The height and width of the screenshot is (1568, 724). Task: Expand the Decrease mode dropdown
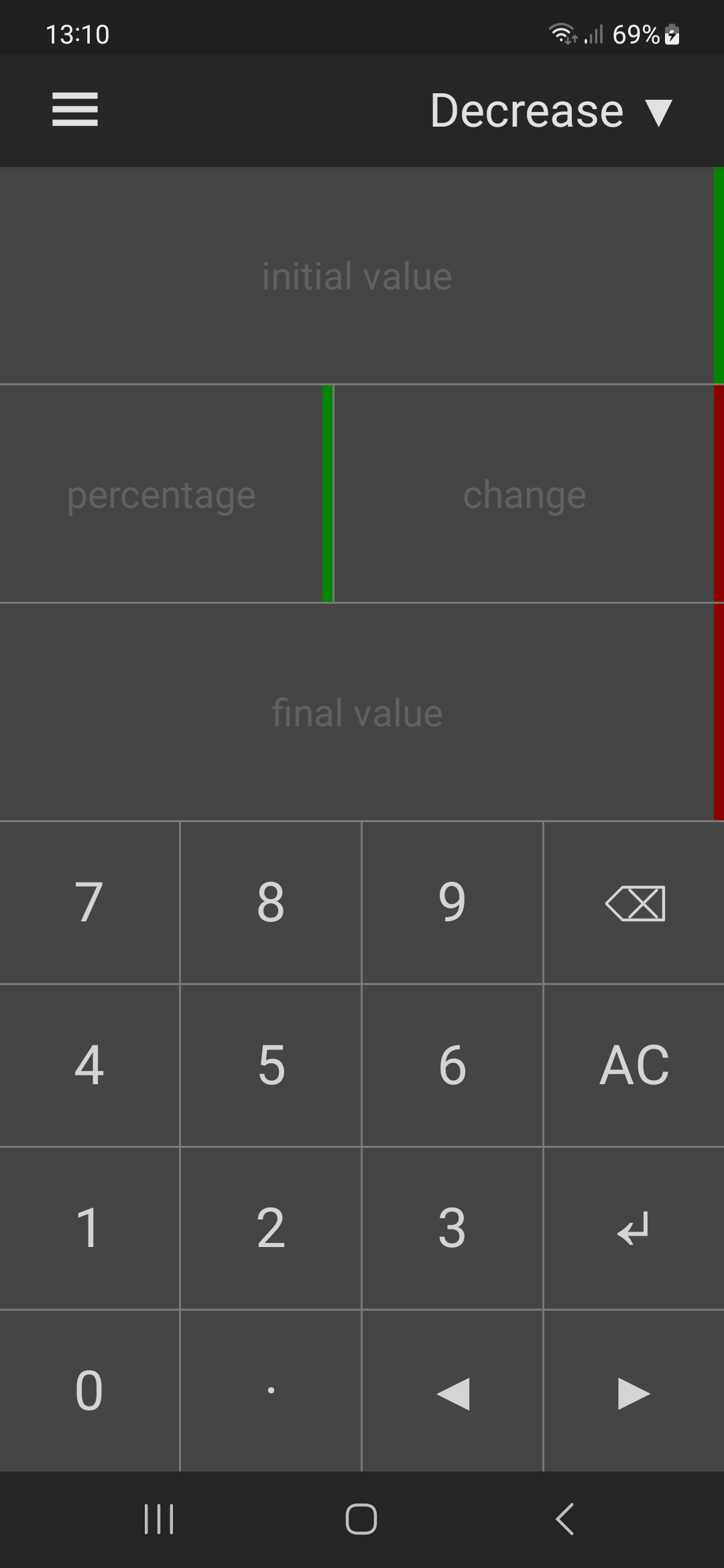coord(551,111)
